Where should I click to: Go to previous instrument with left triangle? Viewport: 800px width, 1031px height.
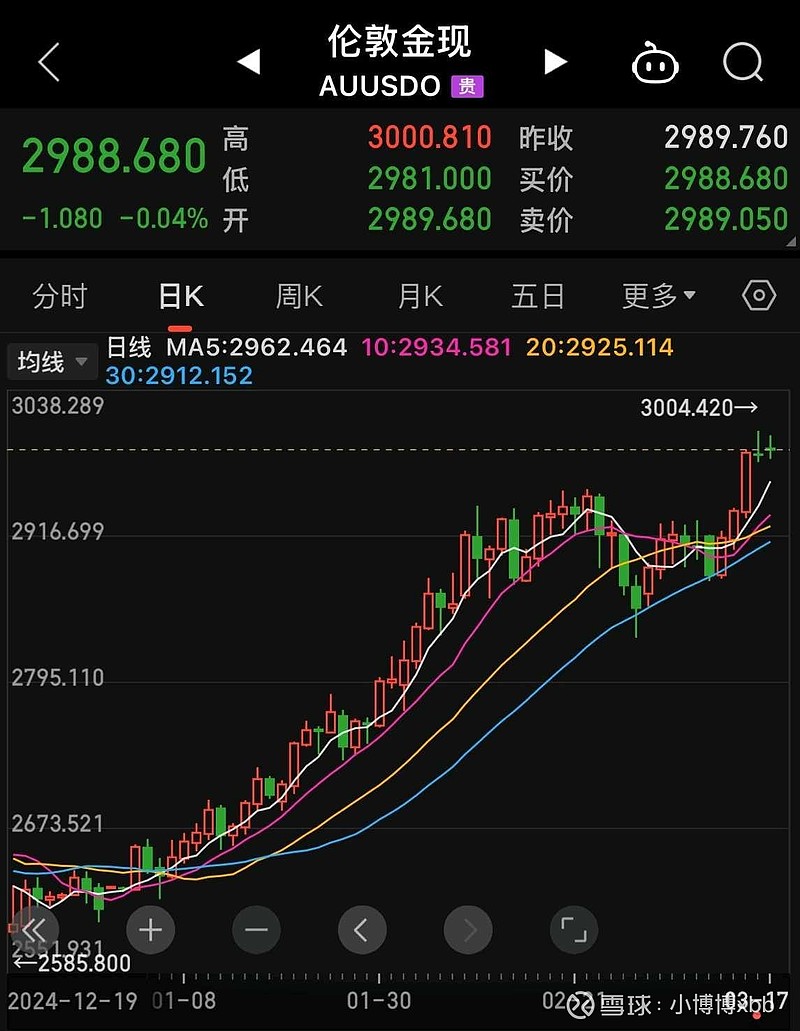click(x=249, y=60)
